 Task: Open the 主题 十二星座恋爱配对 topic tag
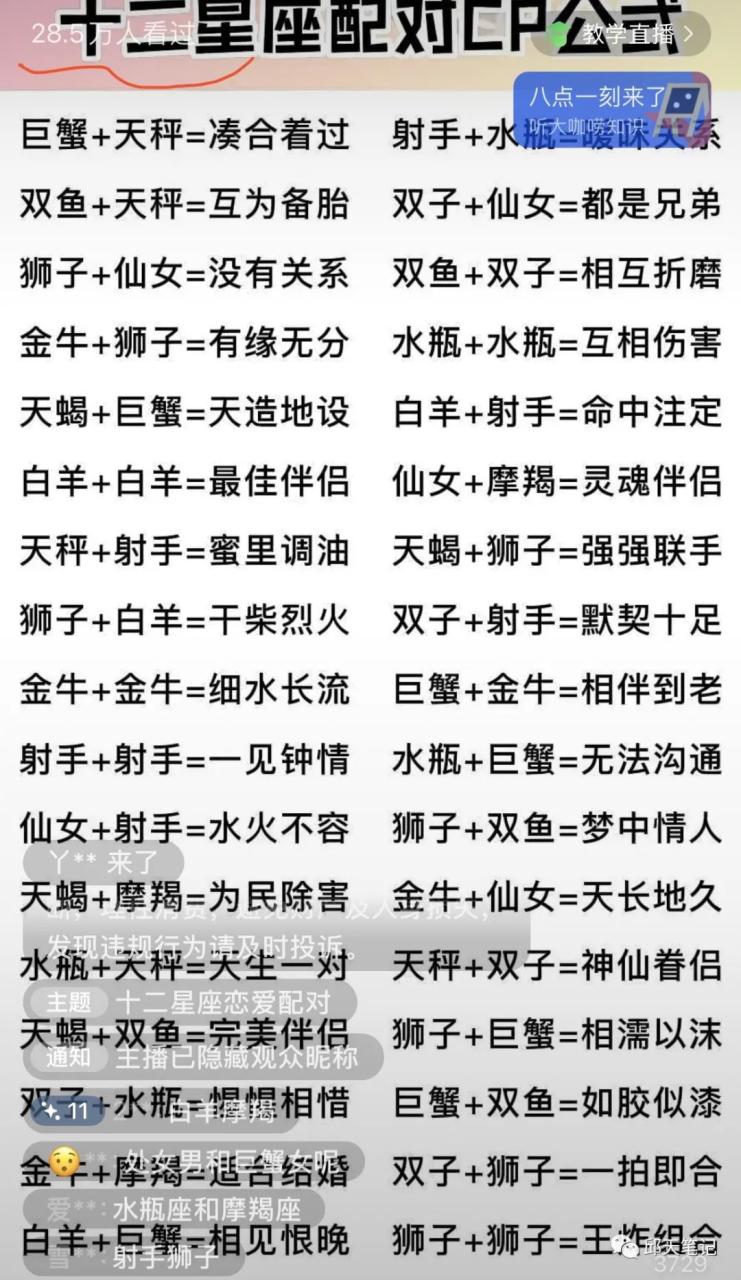coord(190,1002)
